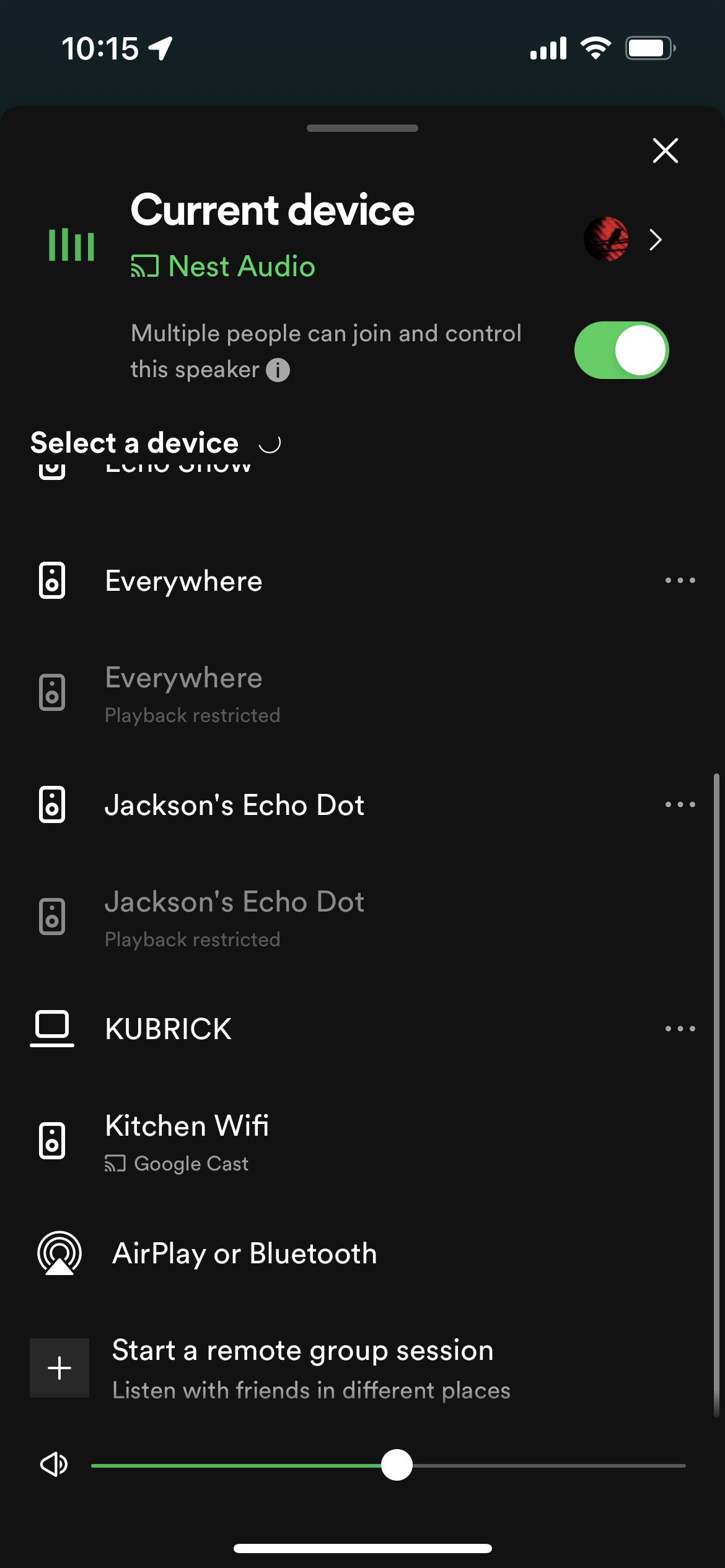Open AirPlay or Bluetooth options
Image resolution: width=725 pixels, height=1568 pixels.
pyautogui.click(x=244, y=1253)
